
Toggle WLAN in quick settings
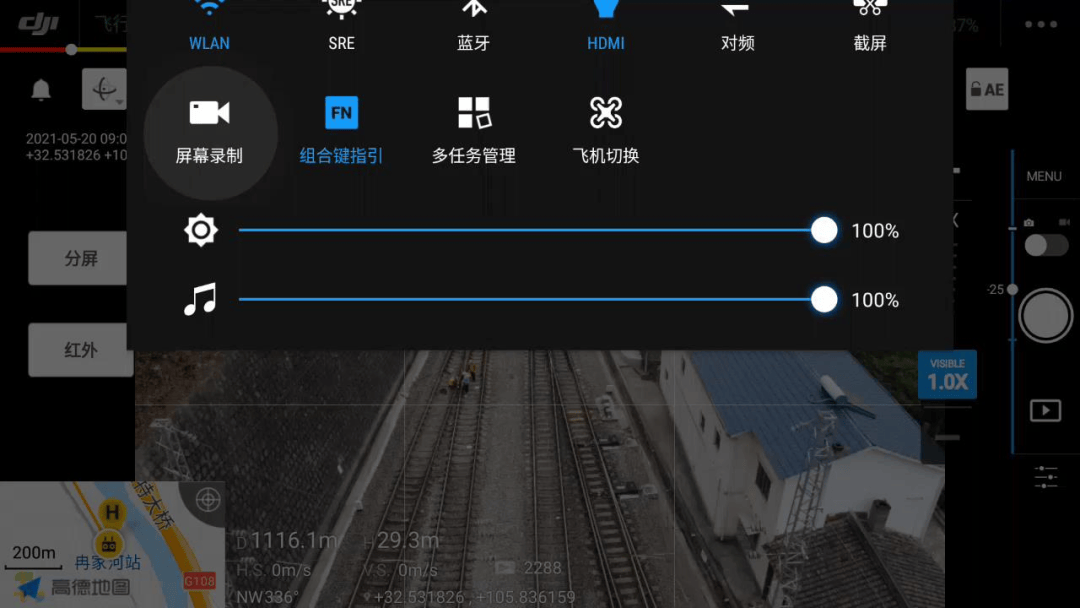click(209, 25)
